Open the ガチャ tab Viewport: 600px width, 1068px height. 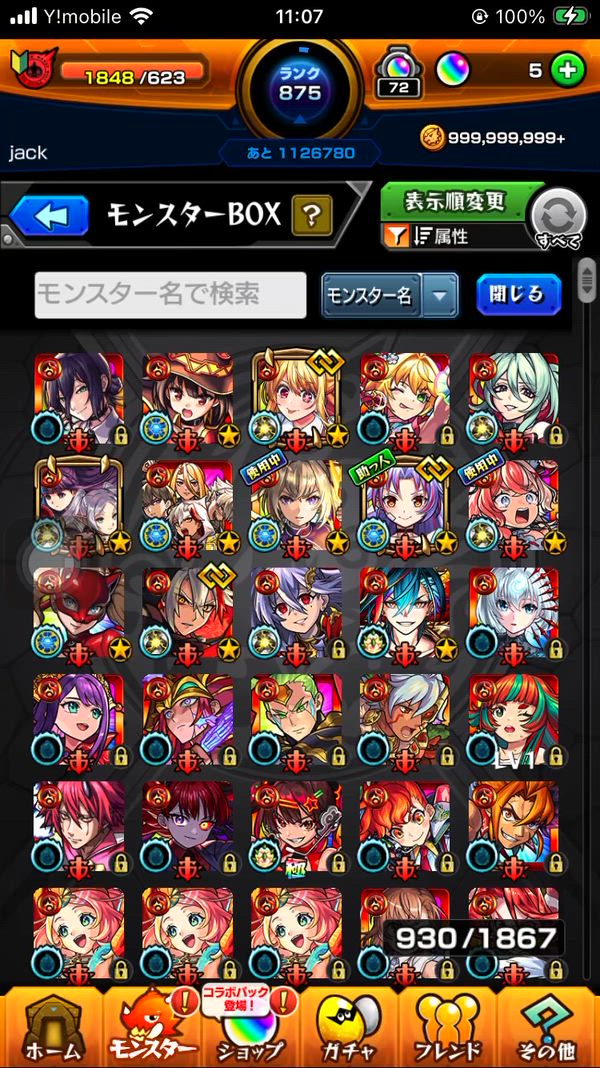pyautogui.click(x=349, y=1027)
